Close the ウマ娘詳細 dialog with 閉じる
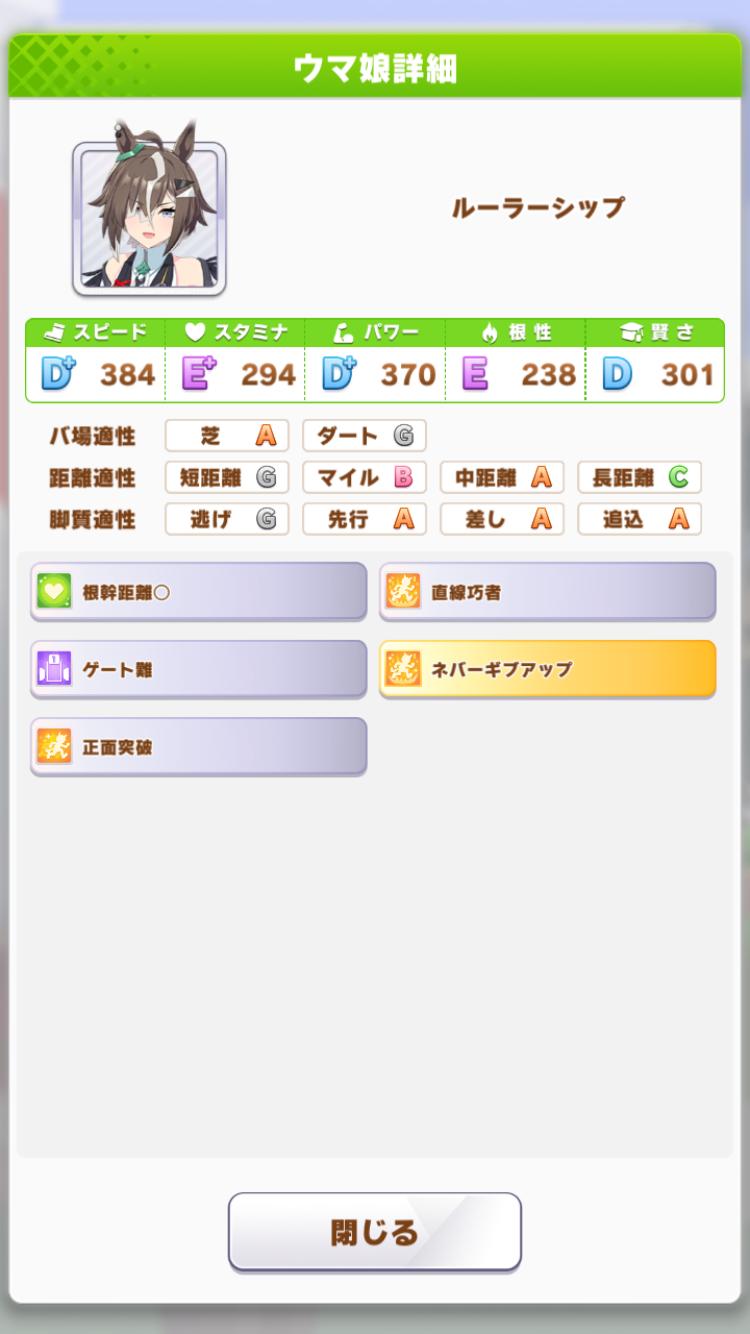The width and height of the screenshot is (750, 1334). [374, 1231]
